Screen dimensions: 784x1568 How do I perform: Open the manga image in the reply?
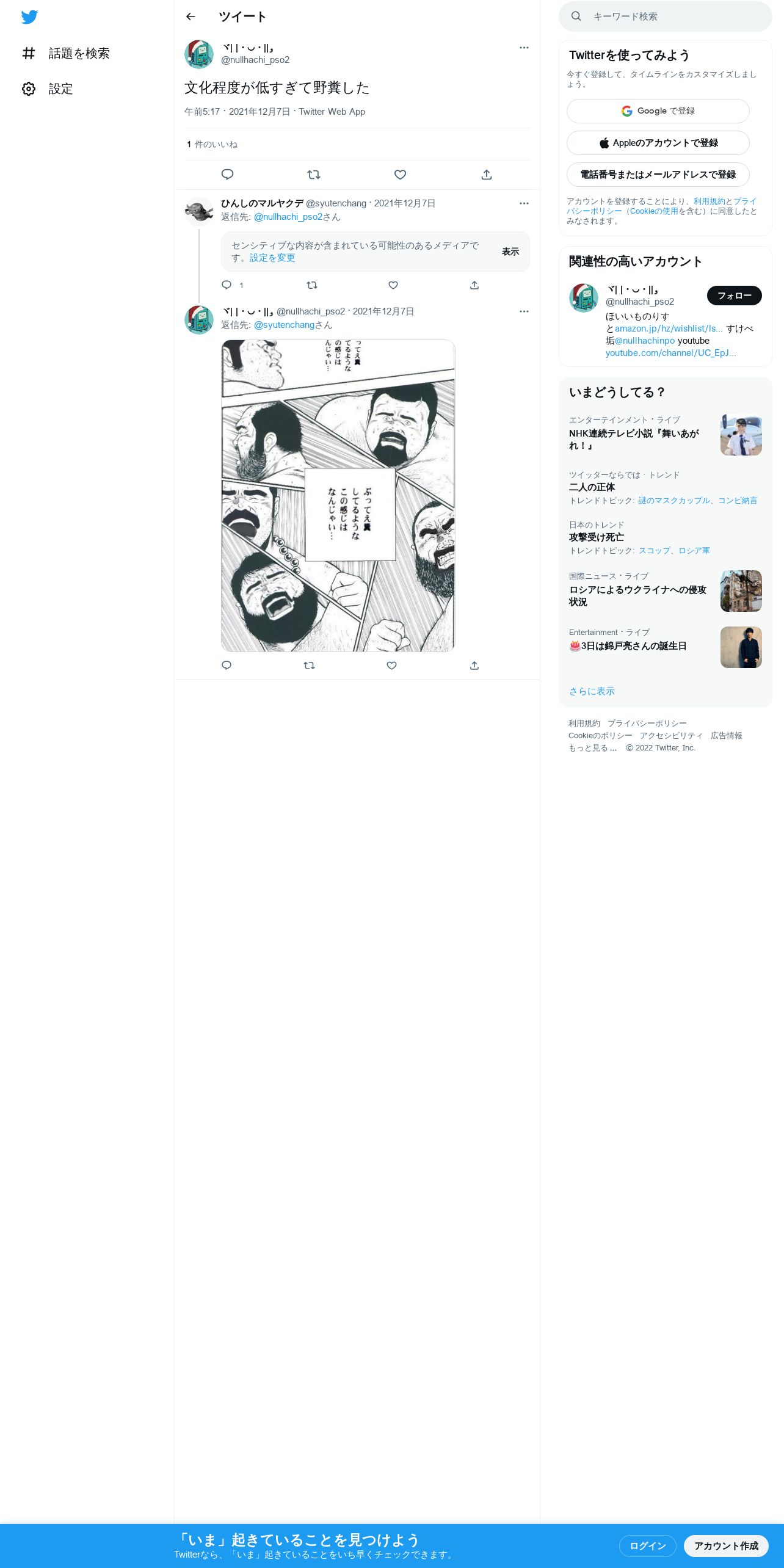[338, 496]
